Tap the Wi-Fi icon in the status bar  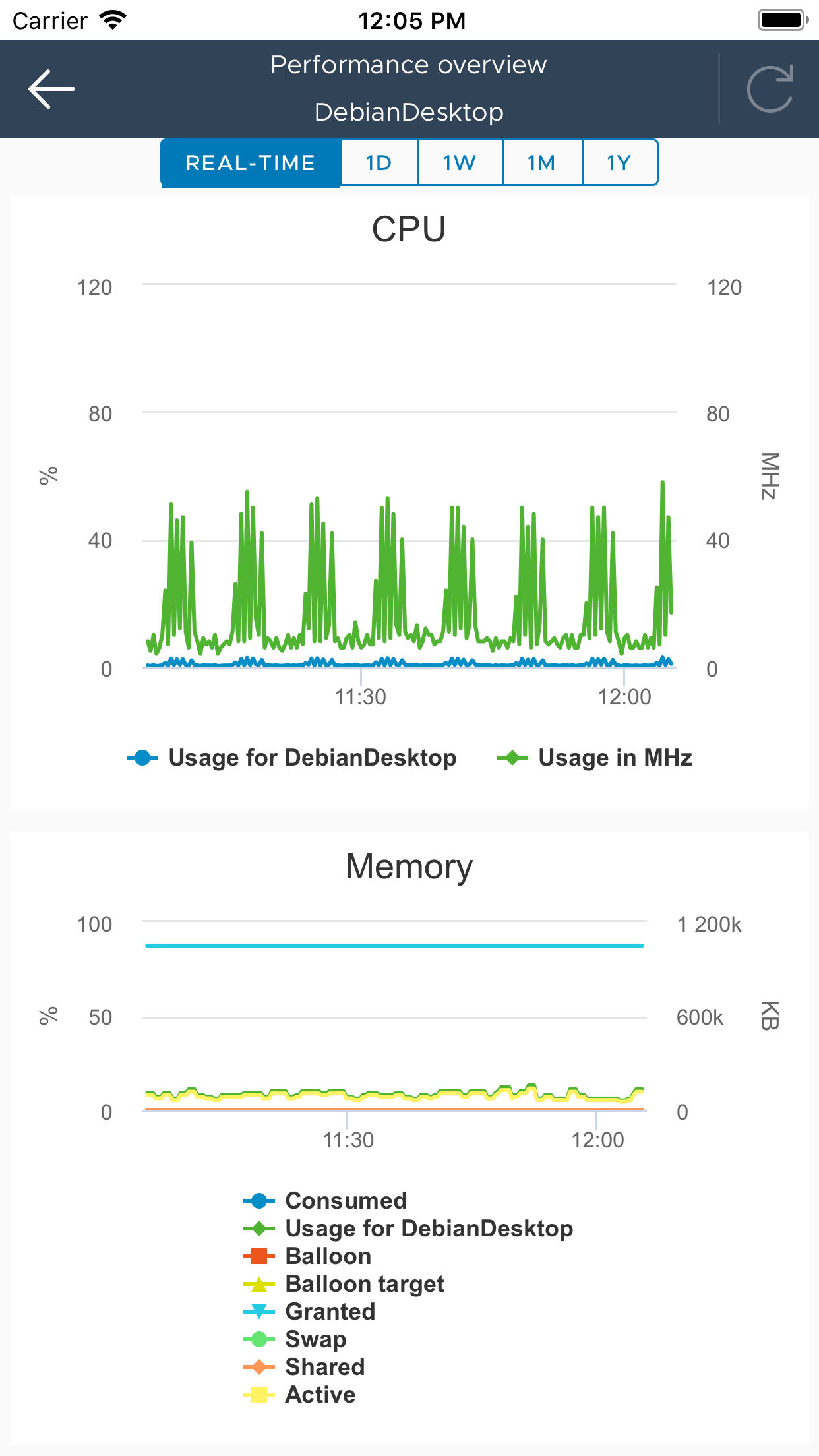click(111, 19)
